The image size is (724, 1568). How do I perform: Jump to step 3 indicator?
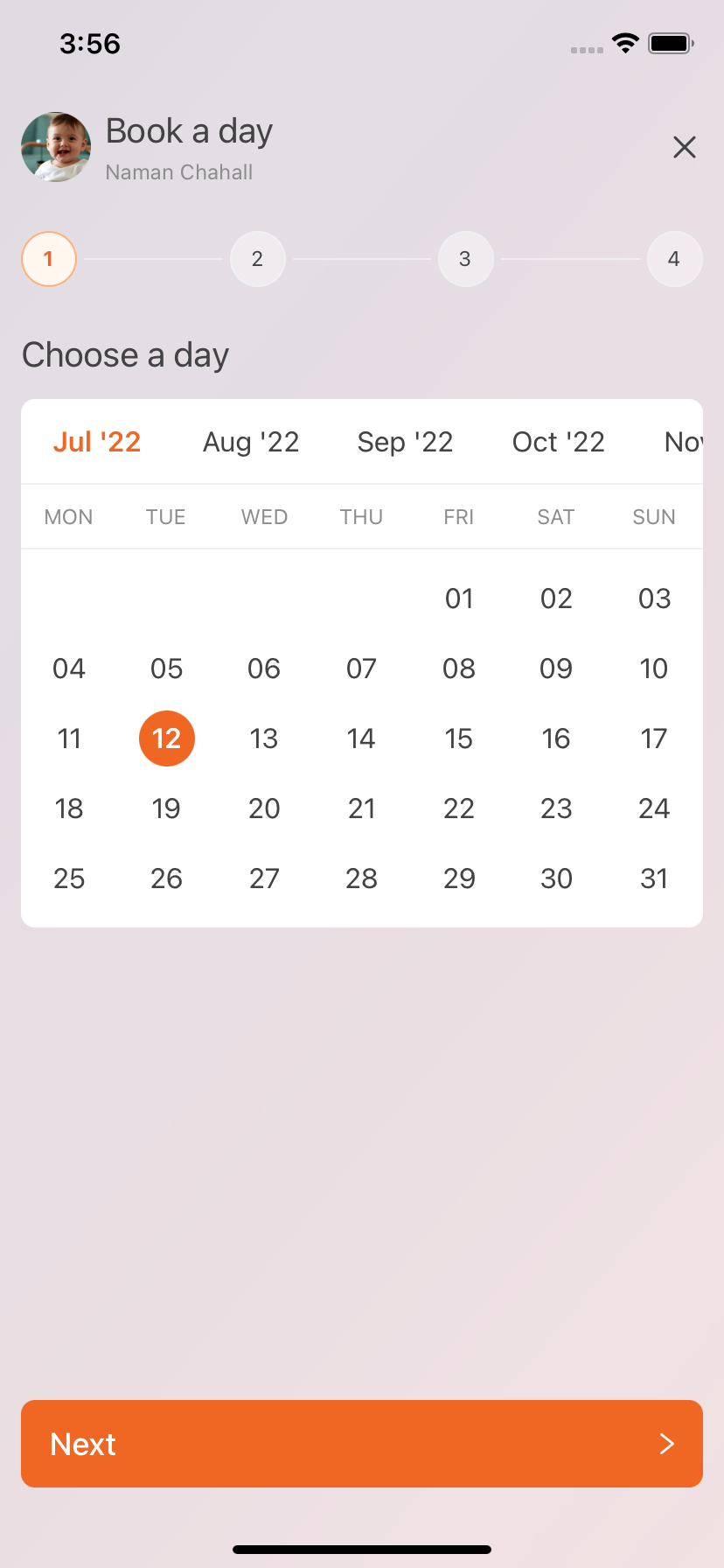click(x=465, y=259)
